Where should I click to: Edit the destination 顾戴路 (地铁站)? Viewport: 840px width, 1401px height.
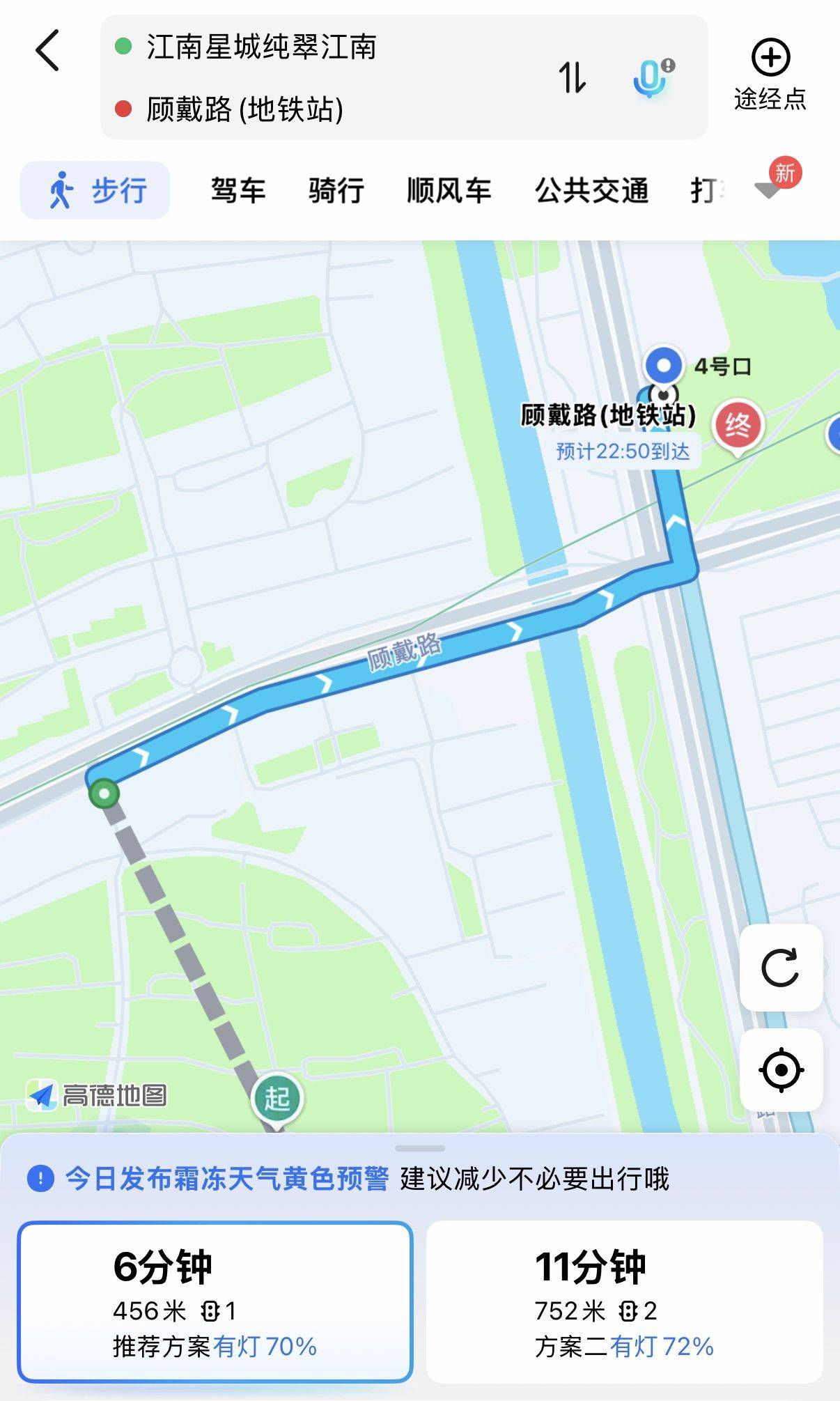point(244,109)
